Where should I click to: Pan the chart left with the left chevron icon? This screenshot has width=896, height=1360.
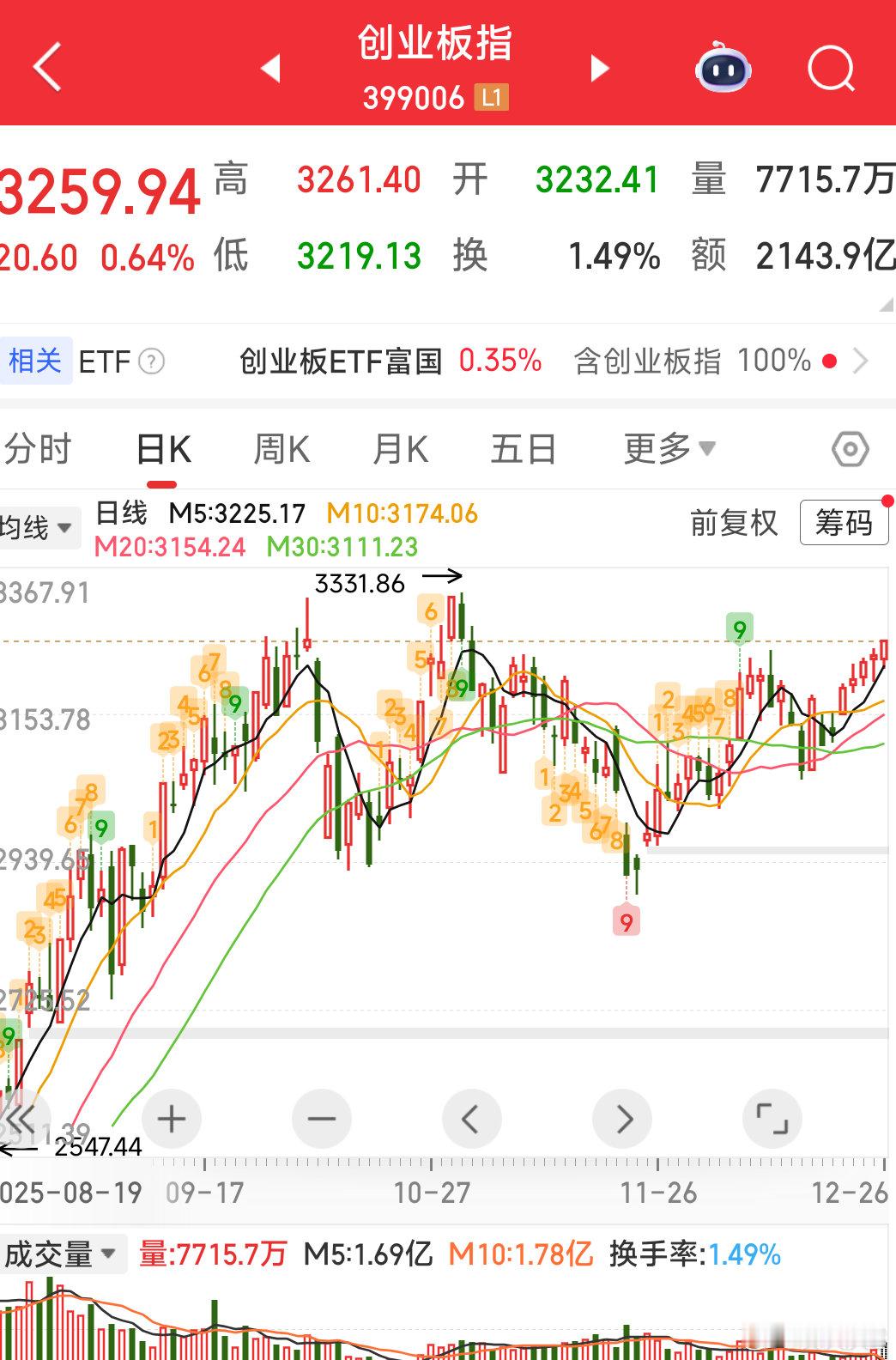(x=471, y=1119)
